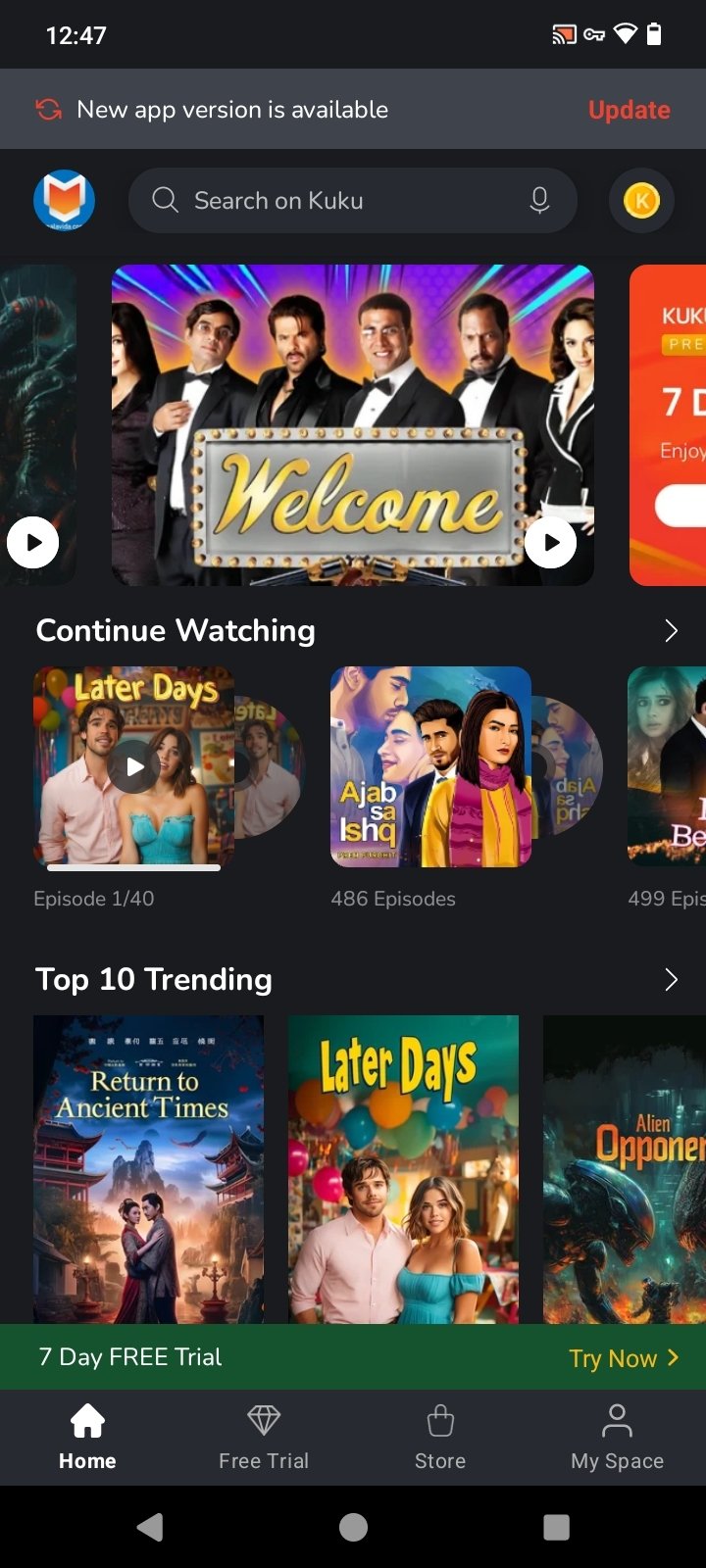This screenshot has height=1568, width=706.
Task: Switch to the Store tab
Action: [x=440, y=1438]
